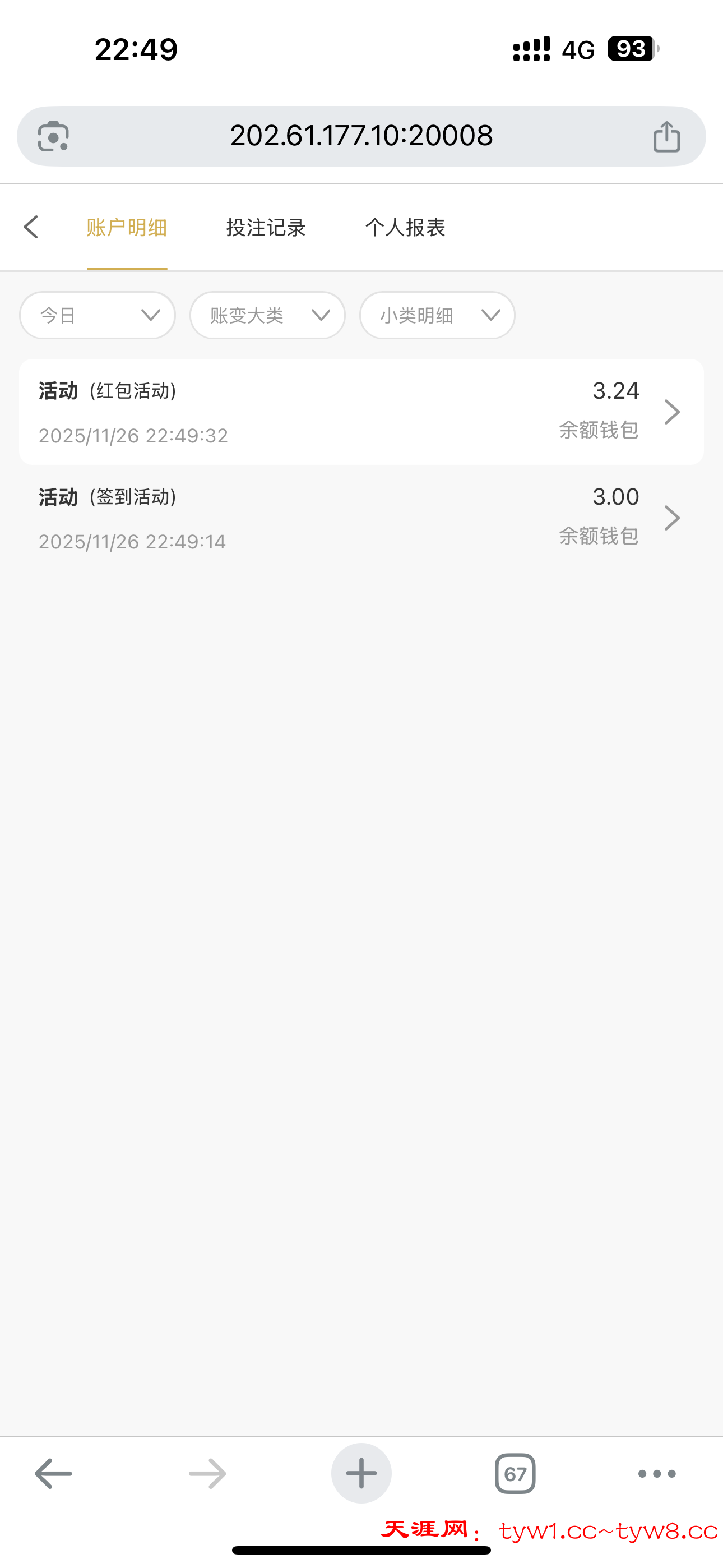The height and width of the screenshot is (1568, 723).
Task: Open the browser's three-dot menu
Action: tap(657, 1474)
